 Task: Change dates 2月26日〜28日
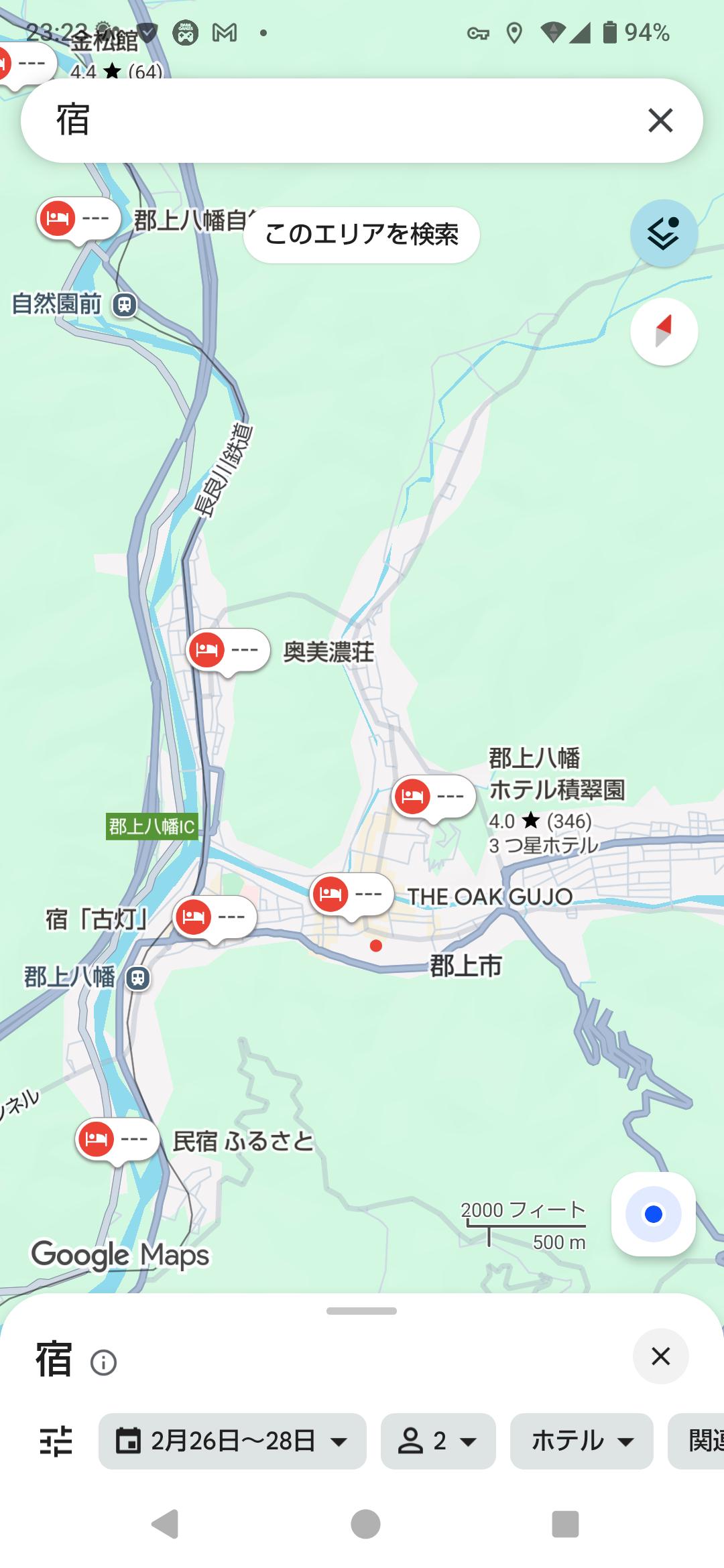pos(232,1441)
